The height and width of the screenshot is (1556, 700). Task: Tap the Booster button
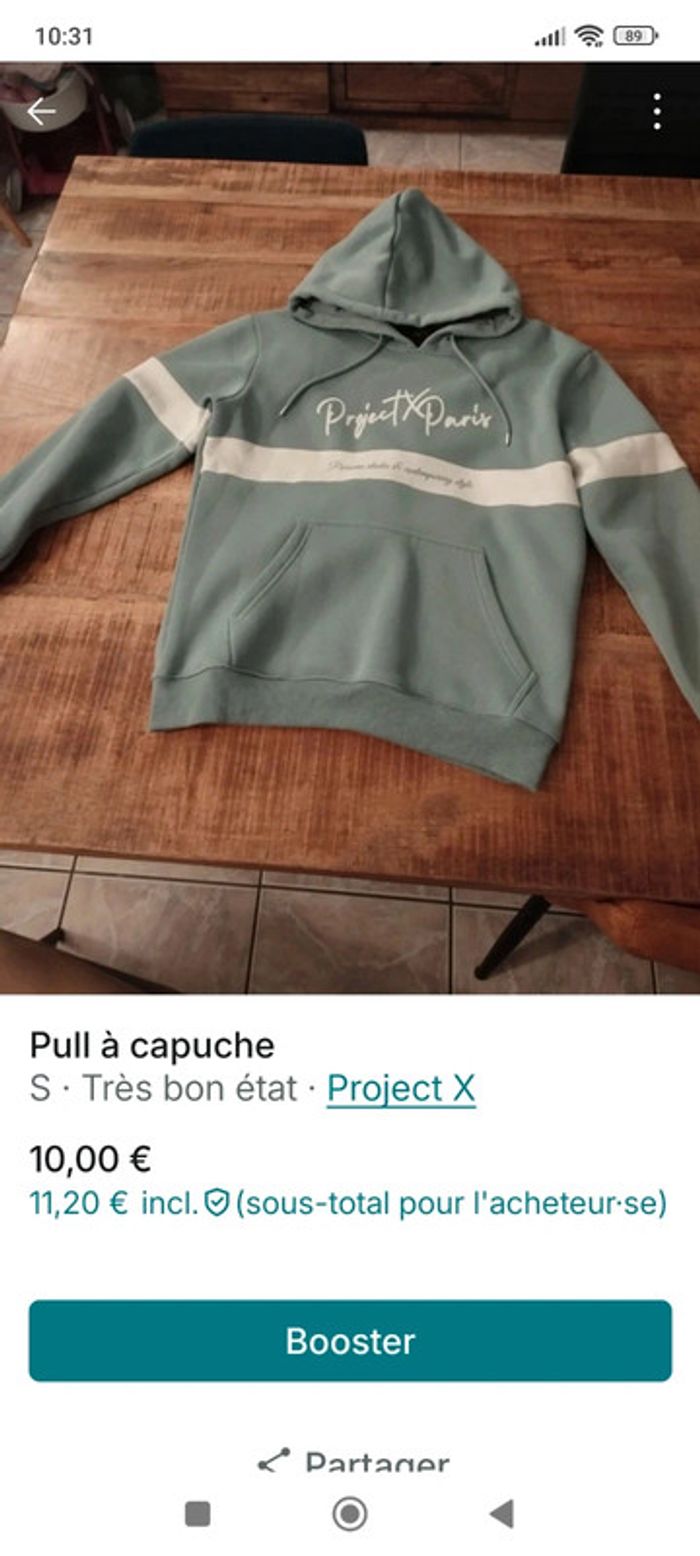click(350, 1341)
